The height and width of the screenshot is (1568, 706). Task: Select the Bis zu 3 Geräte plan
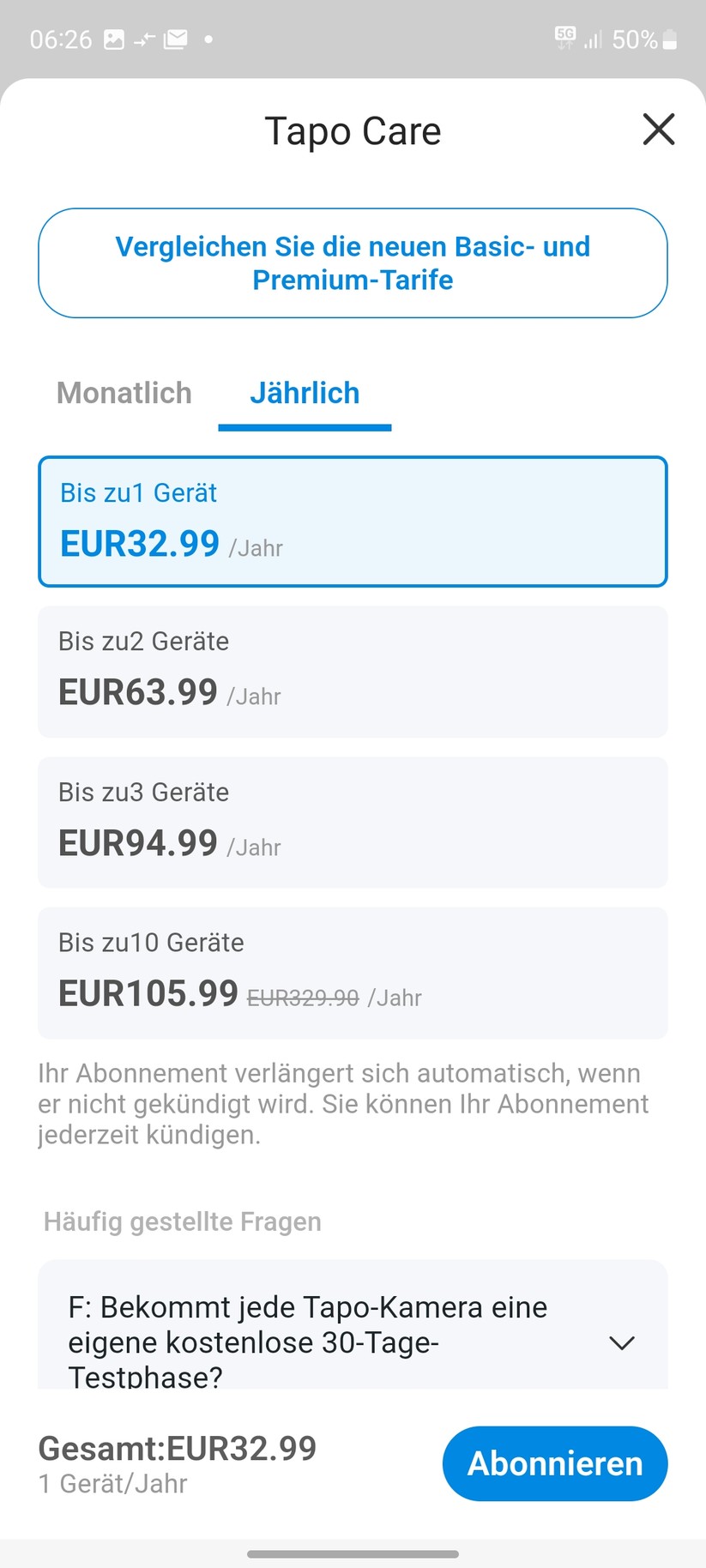tap(353, 822)
